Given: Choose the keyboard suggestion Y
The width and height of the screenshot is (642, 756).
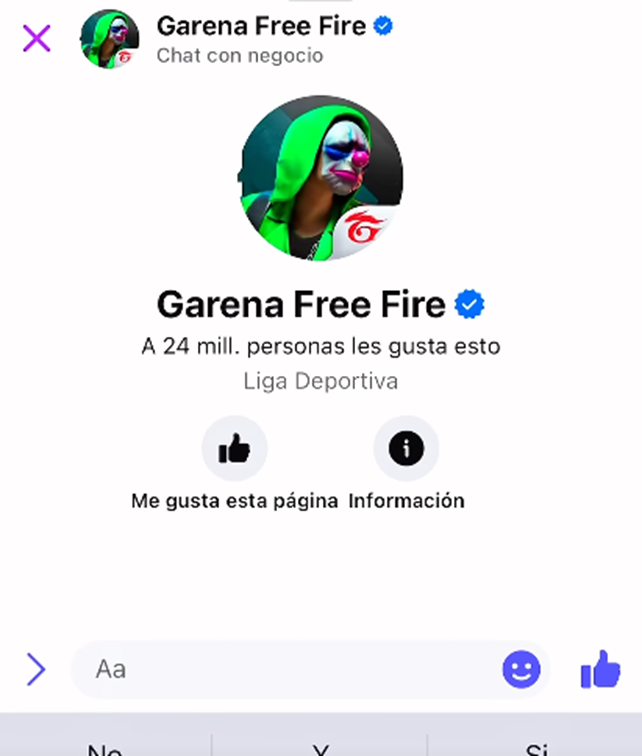Looking at the screenshot, I should [320, 748].
